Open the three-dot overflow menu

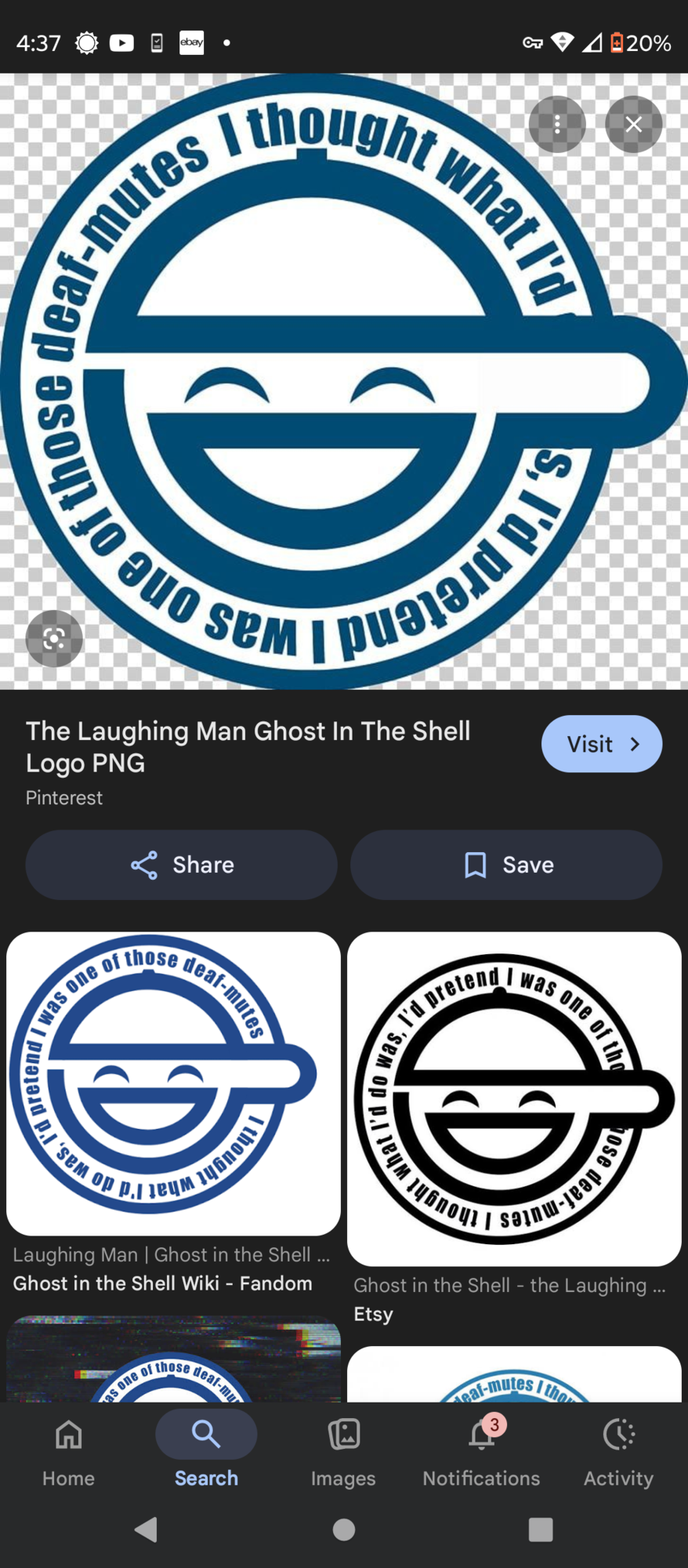tap(557, 124)
